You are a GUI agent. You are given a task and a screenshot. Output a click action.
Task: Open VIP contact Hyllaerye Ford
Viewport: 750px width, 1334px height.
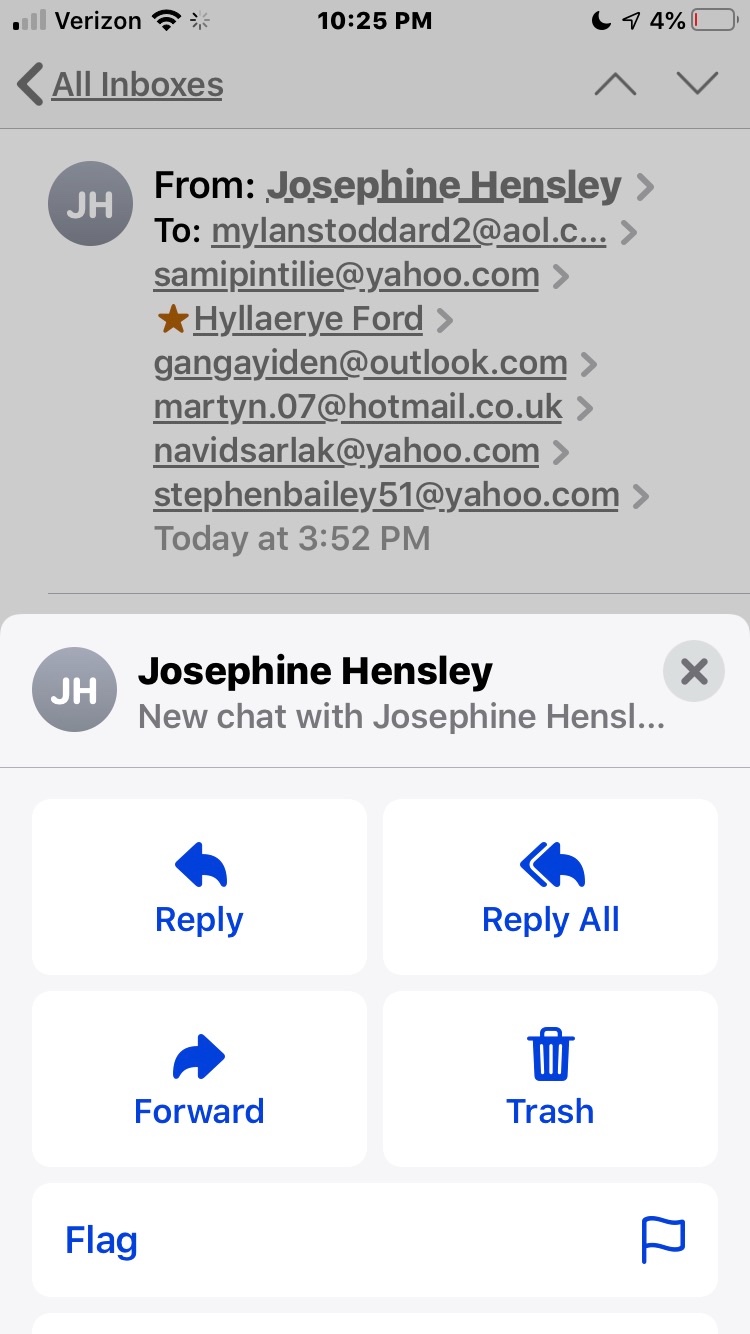click(308, 319)
